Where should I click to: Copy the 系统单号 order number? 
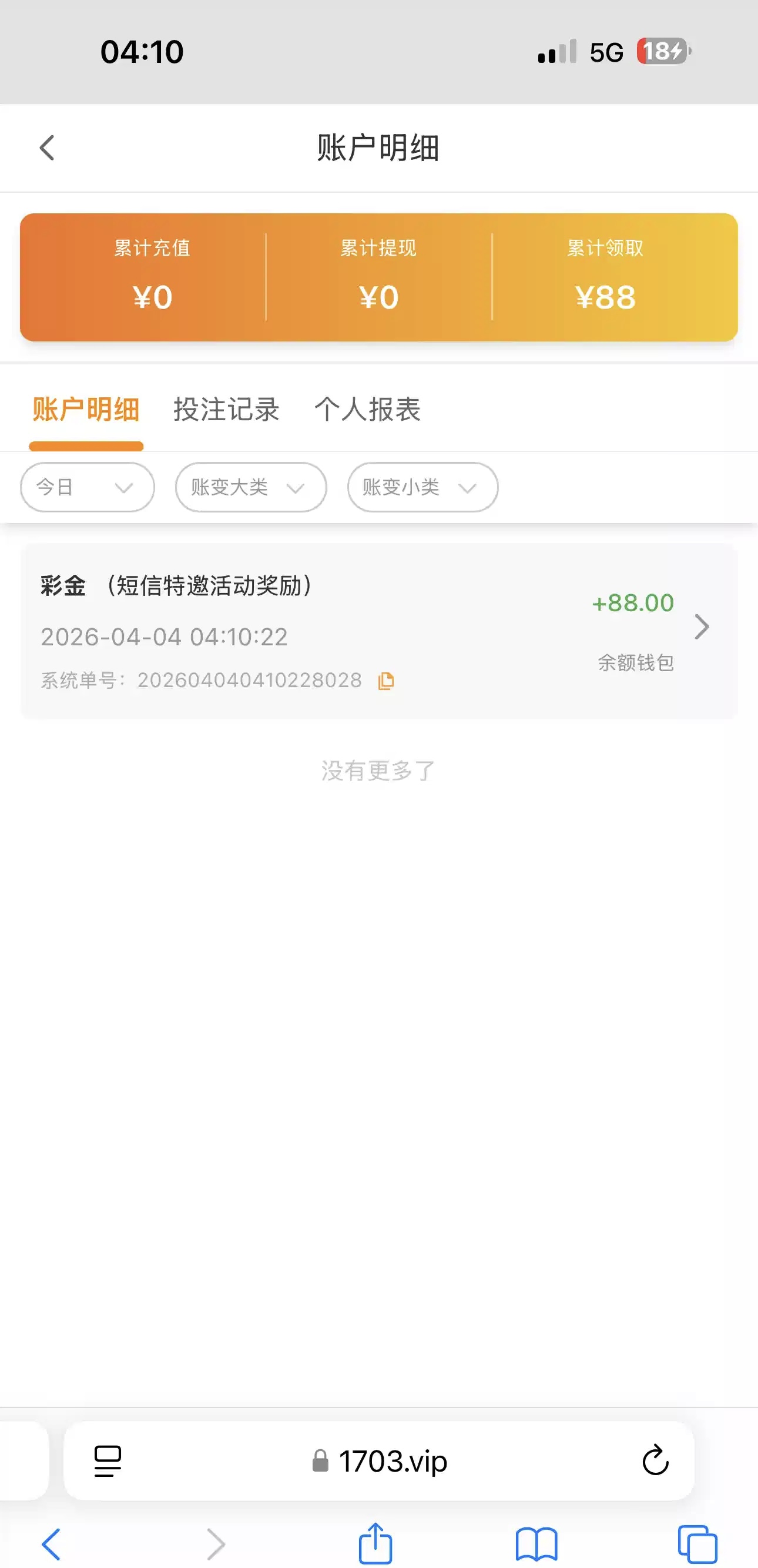tap(385, 681)
